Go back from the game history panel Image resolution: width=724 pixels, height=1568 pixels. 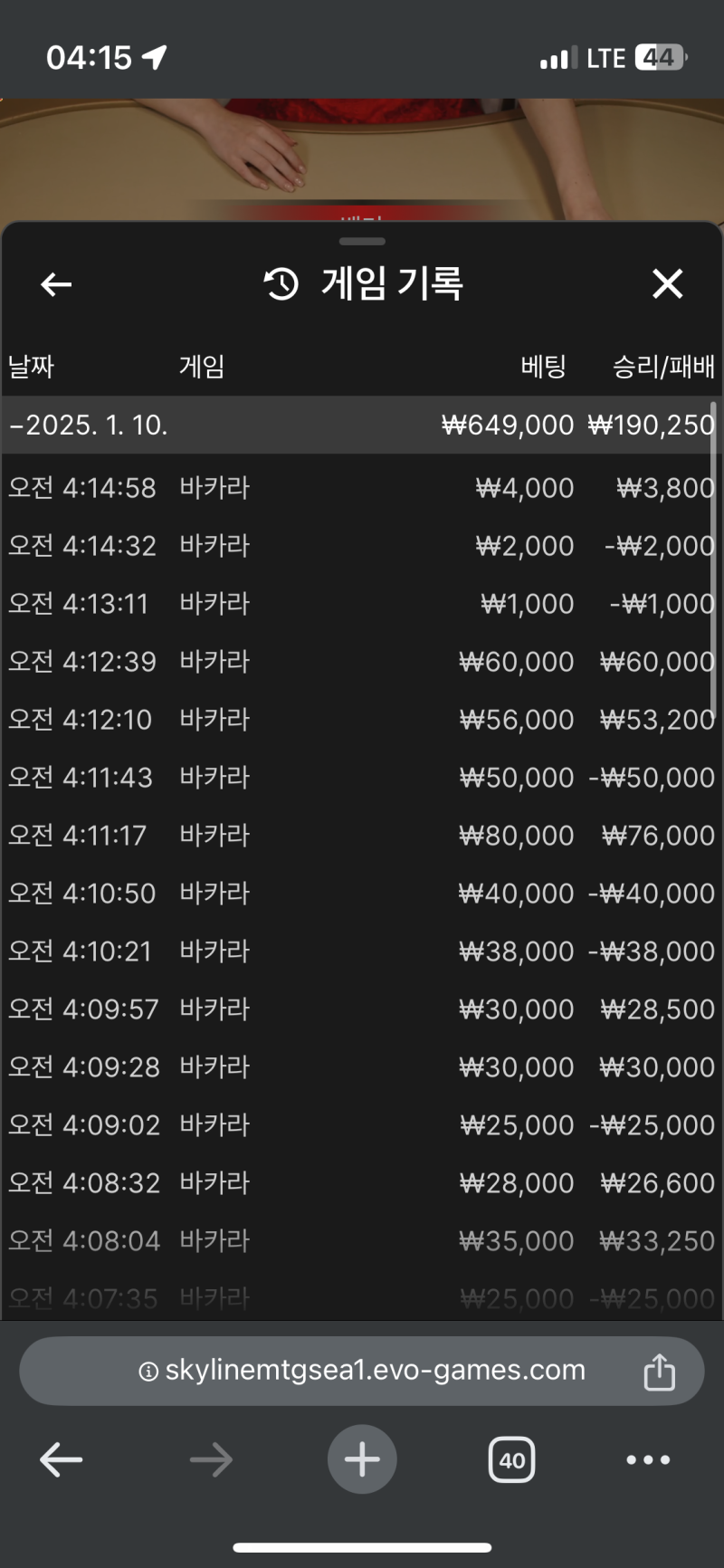click(x=56, y=284)
